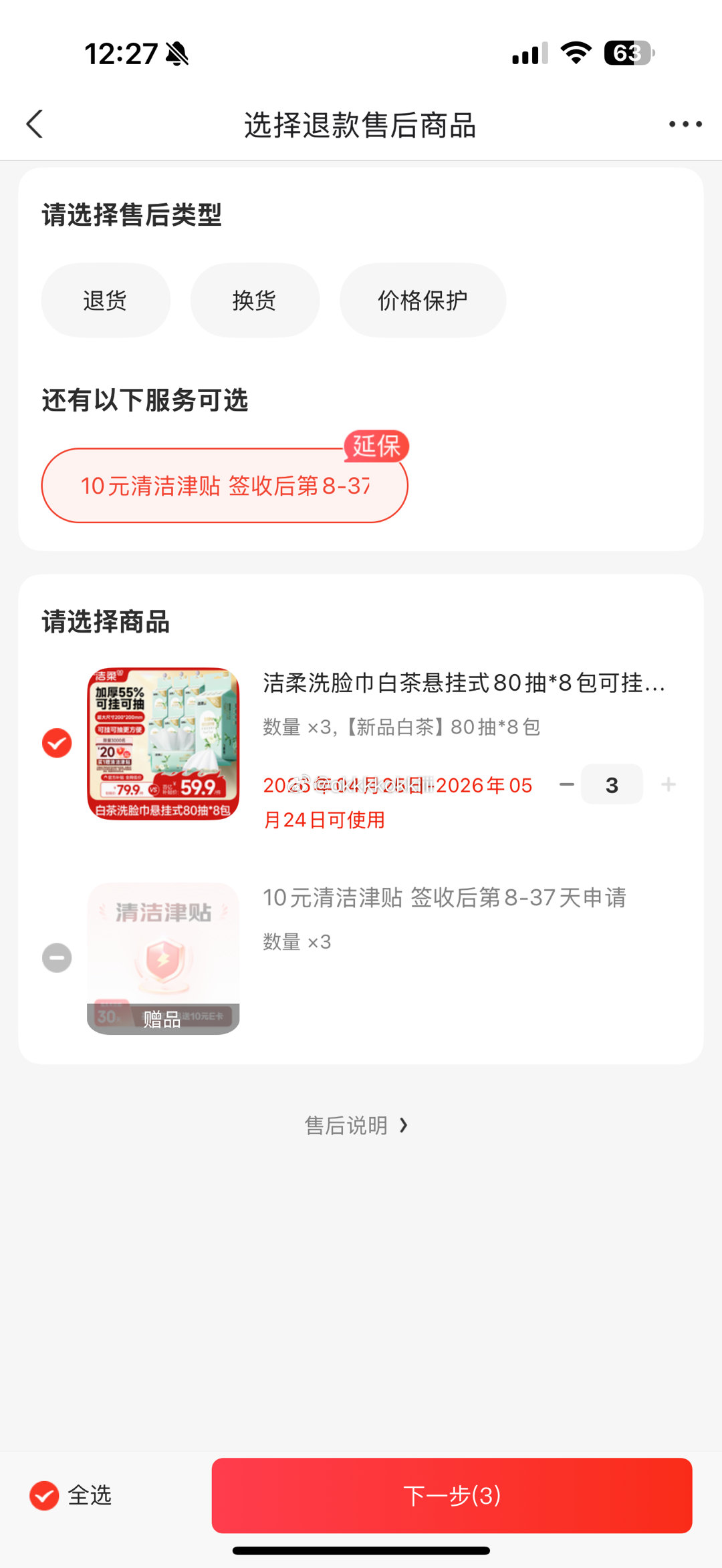Decrease the 洁柔洗脸巾 quantity by one
Image resolution: width=722 pixels, height=1568 pixels.
tap(567, 784)
